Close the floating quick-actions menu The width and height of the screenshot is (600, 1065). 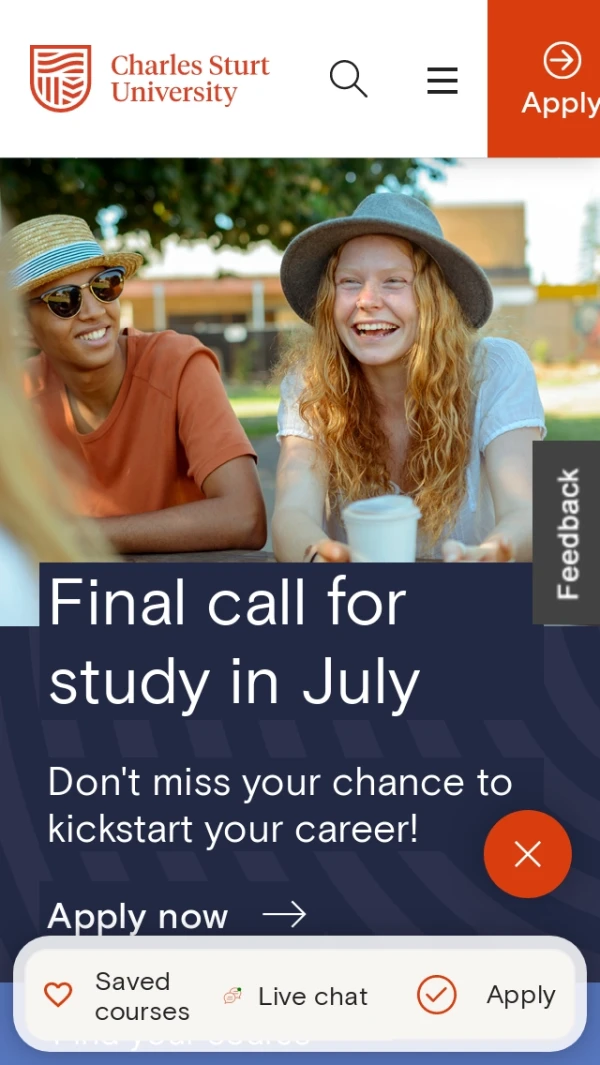(527, 854)
